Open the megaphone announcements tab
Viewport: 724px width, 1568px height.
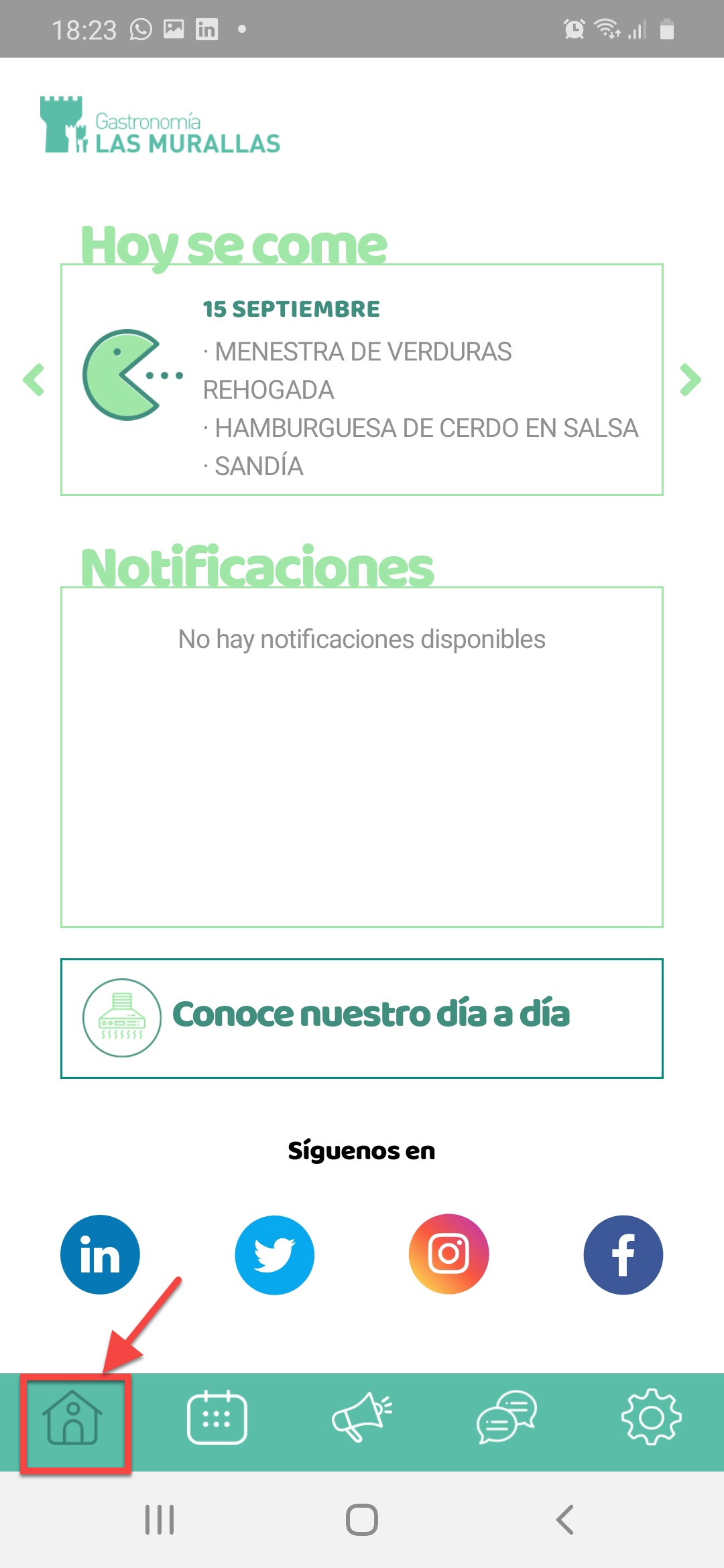click(x=362, y=1417)
